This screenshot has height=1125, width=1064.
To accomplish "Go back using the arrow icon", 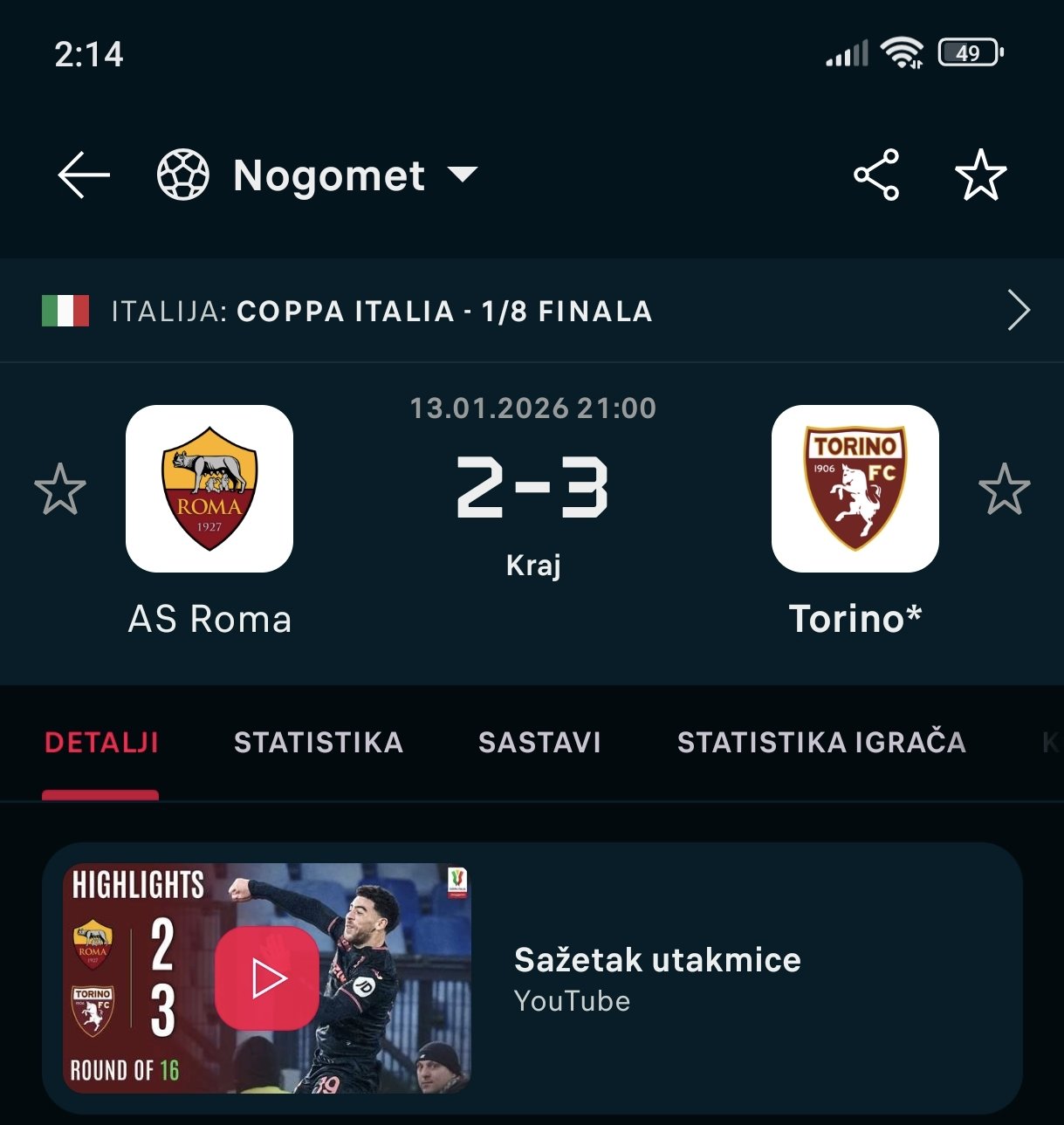I will pyautogui.click(x=84, y=175).
